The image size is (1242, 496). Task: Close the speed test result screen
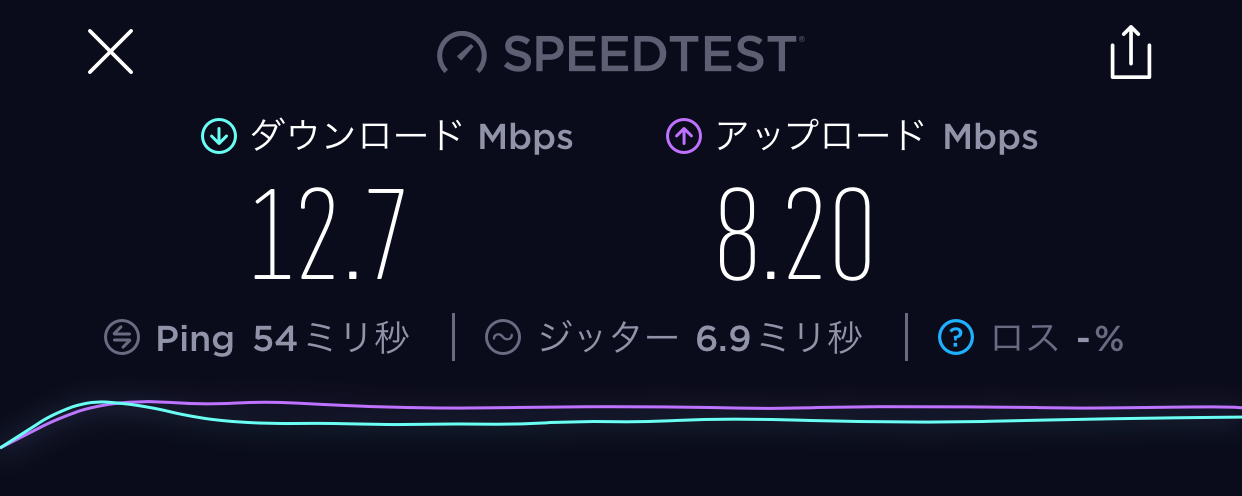click(x=110, y=52)
